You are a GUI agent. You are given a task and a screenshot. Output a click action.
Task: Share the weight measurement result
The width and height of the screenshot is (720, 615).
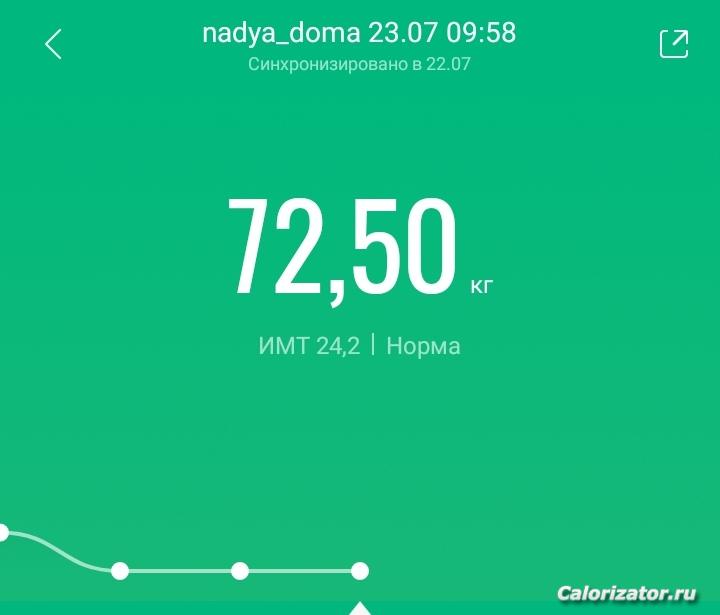pyautogui.click(x=674, y=44)
